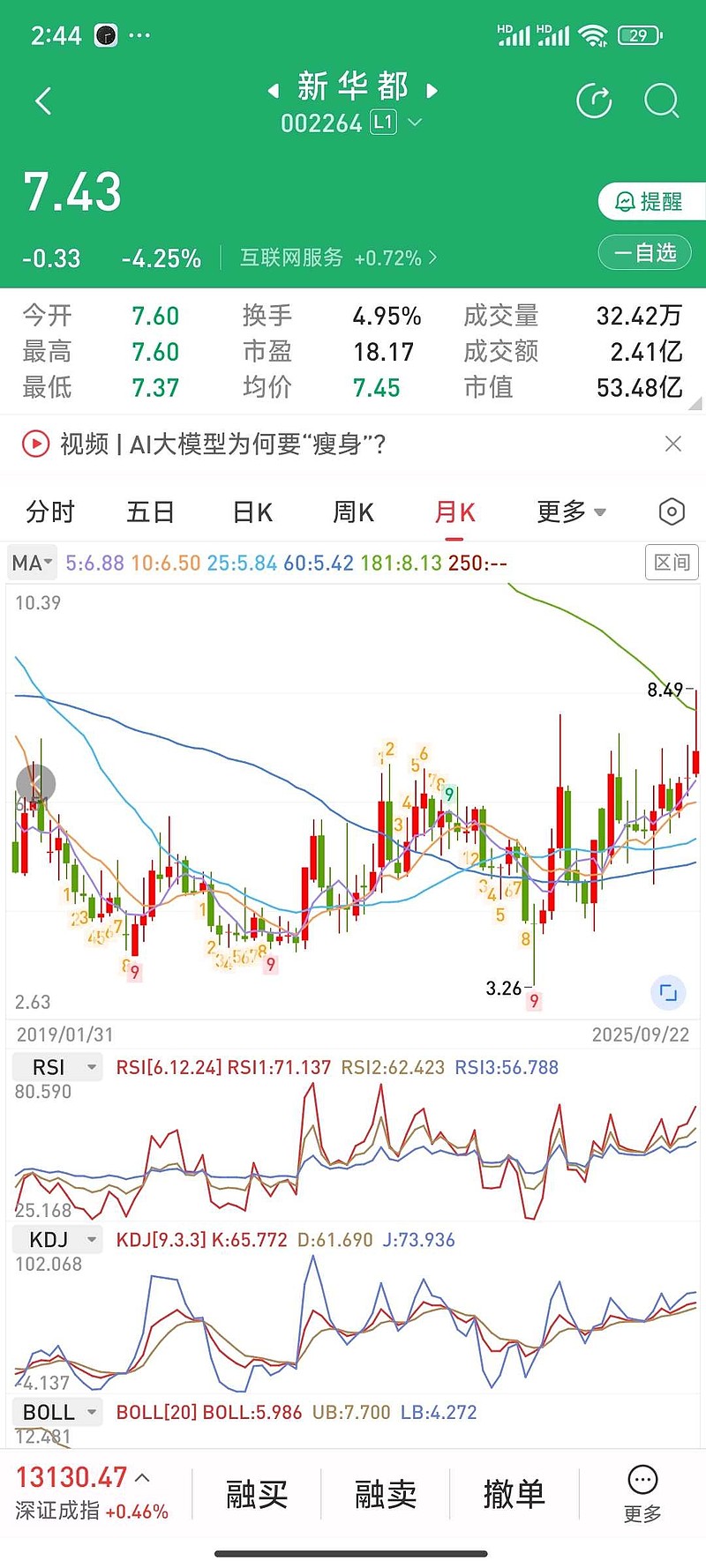Switch to the 日K chart tab
The image size is (706, 1568).
click(x=252, y=511)
